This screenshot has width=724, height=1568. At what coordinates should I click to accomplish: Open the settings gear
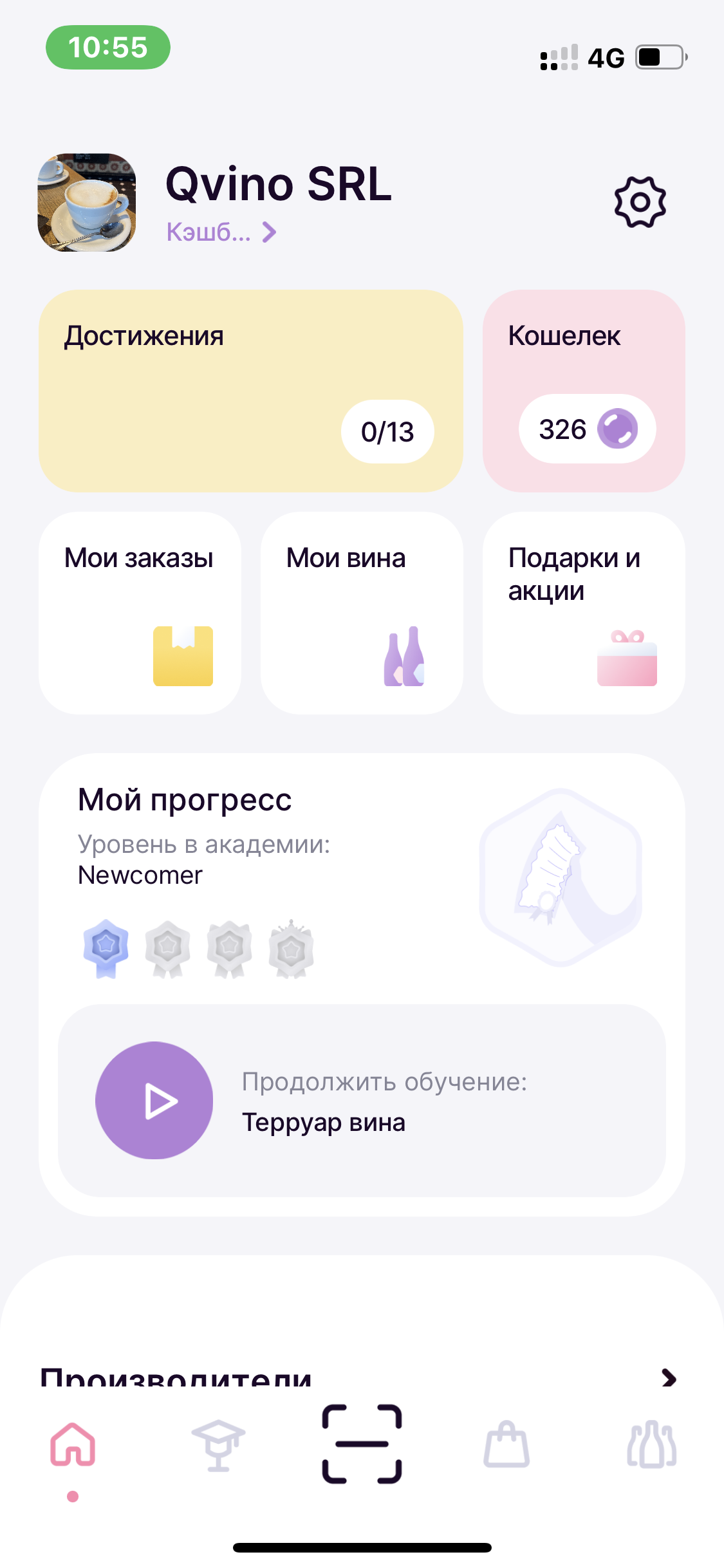640,202
